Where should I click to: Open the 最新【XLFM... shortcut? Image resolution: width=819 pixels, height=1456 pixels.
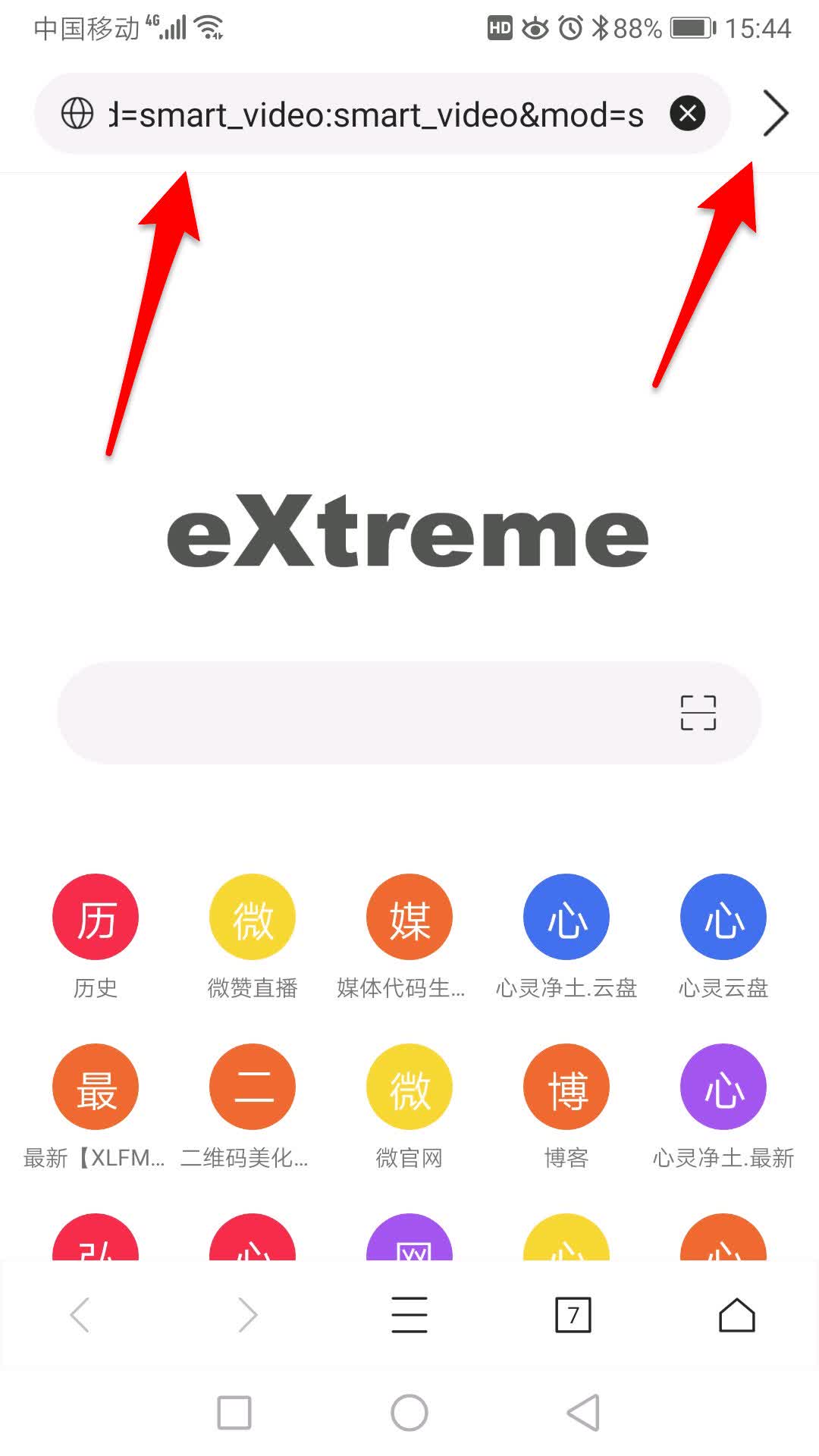pos(96,1087)
